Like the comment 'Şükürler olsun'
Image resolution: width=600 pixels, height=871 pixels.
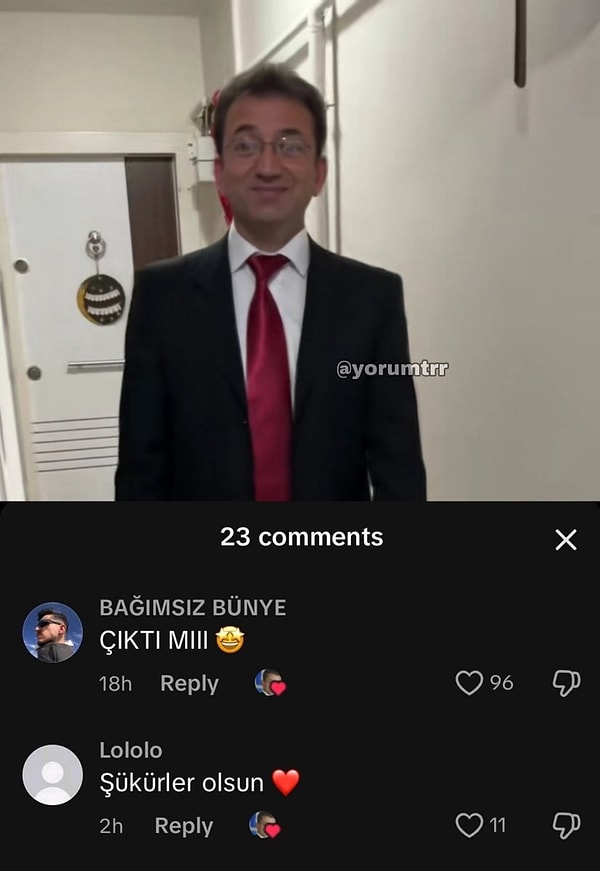(469, 825)
